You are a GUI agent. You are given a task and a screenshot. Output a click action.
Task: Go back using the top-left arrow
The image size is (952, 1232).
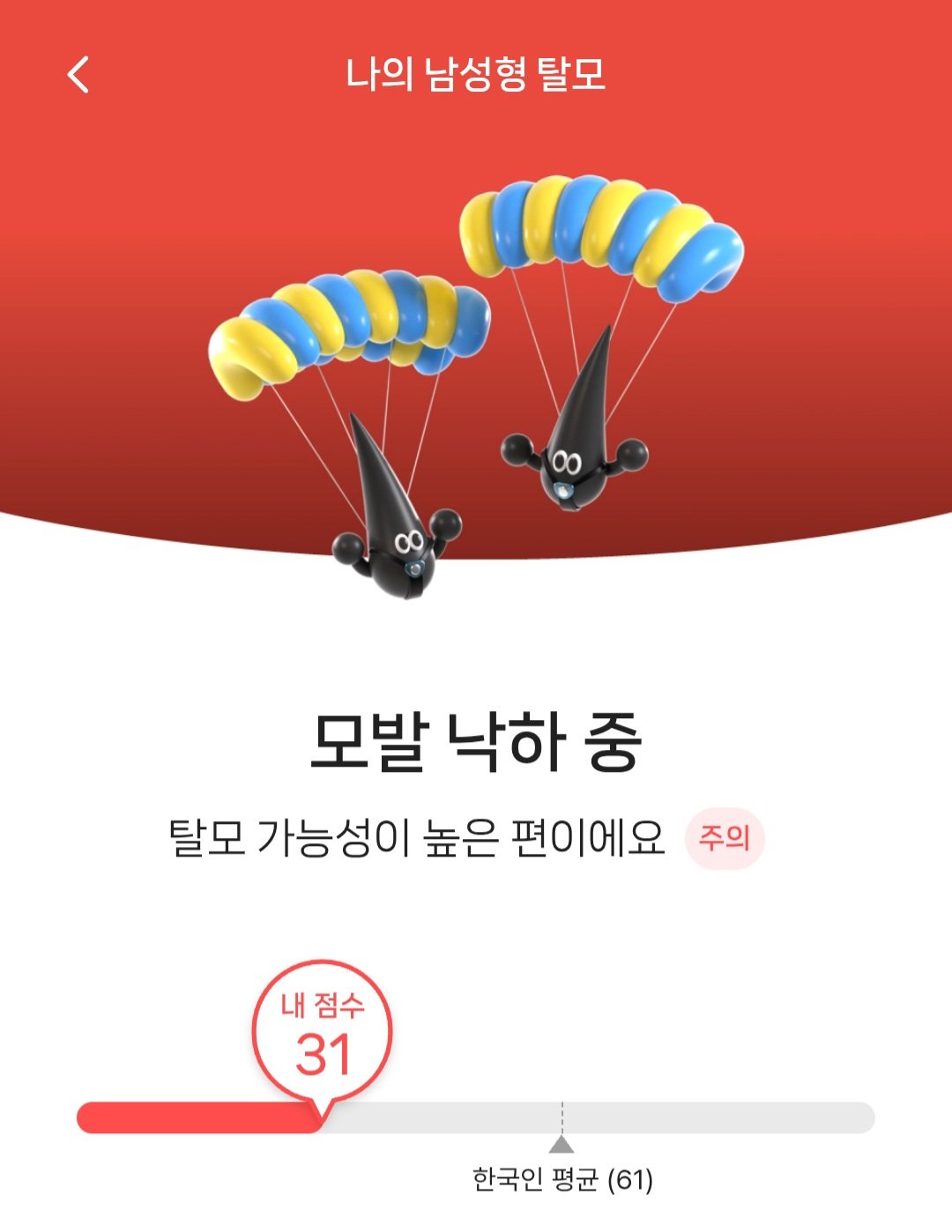(x=78, y=74)
